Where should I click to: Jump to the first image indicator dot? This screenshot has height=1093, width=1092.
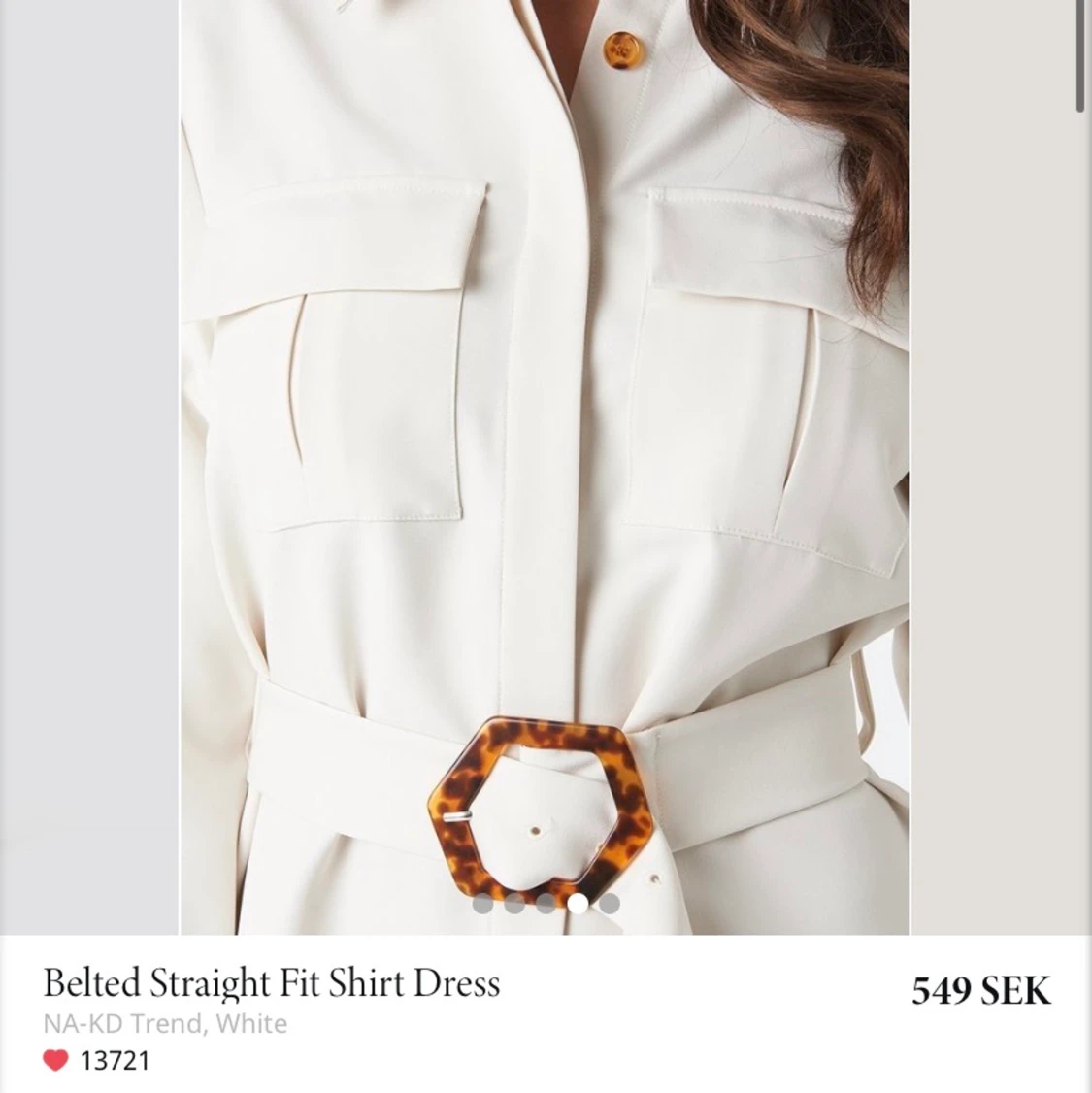click(482, 905)
